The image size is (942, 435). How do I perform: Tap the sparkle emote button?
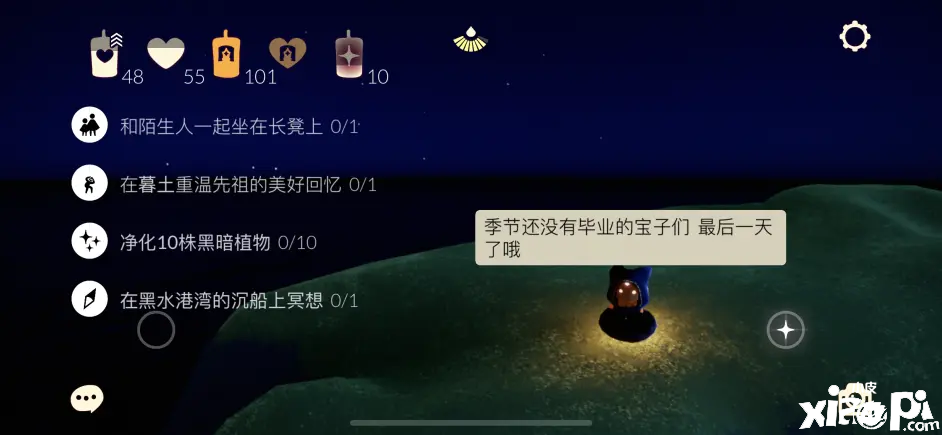coord(785,330)
